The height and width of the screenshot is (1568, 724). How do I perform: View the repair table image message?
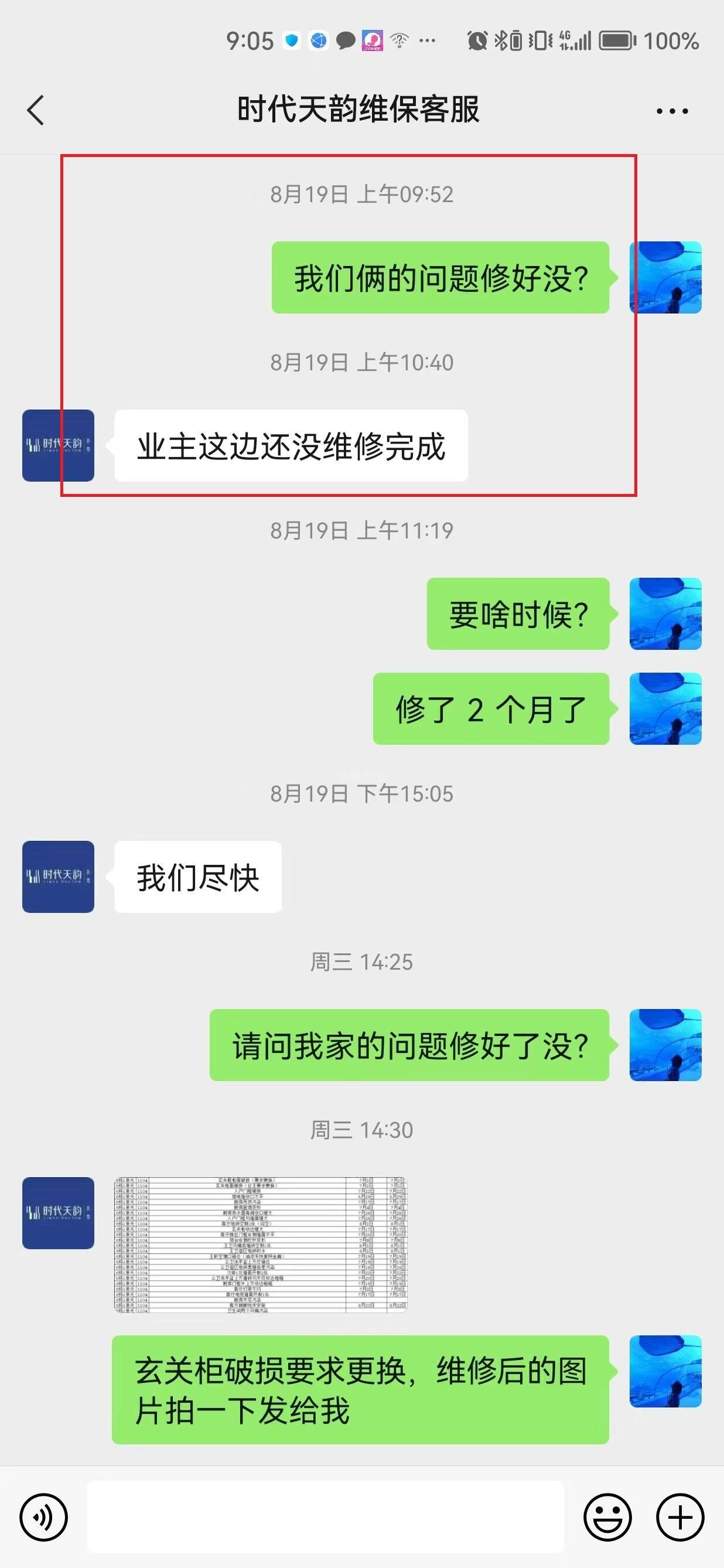[x=261, y=1245]
